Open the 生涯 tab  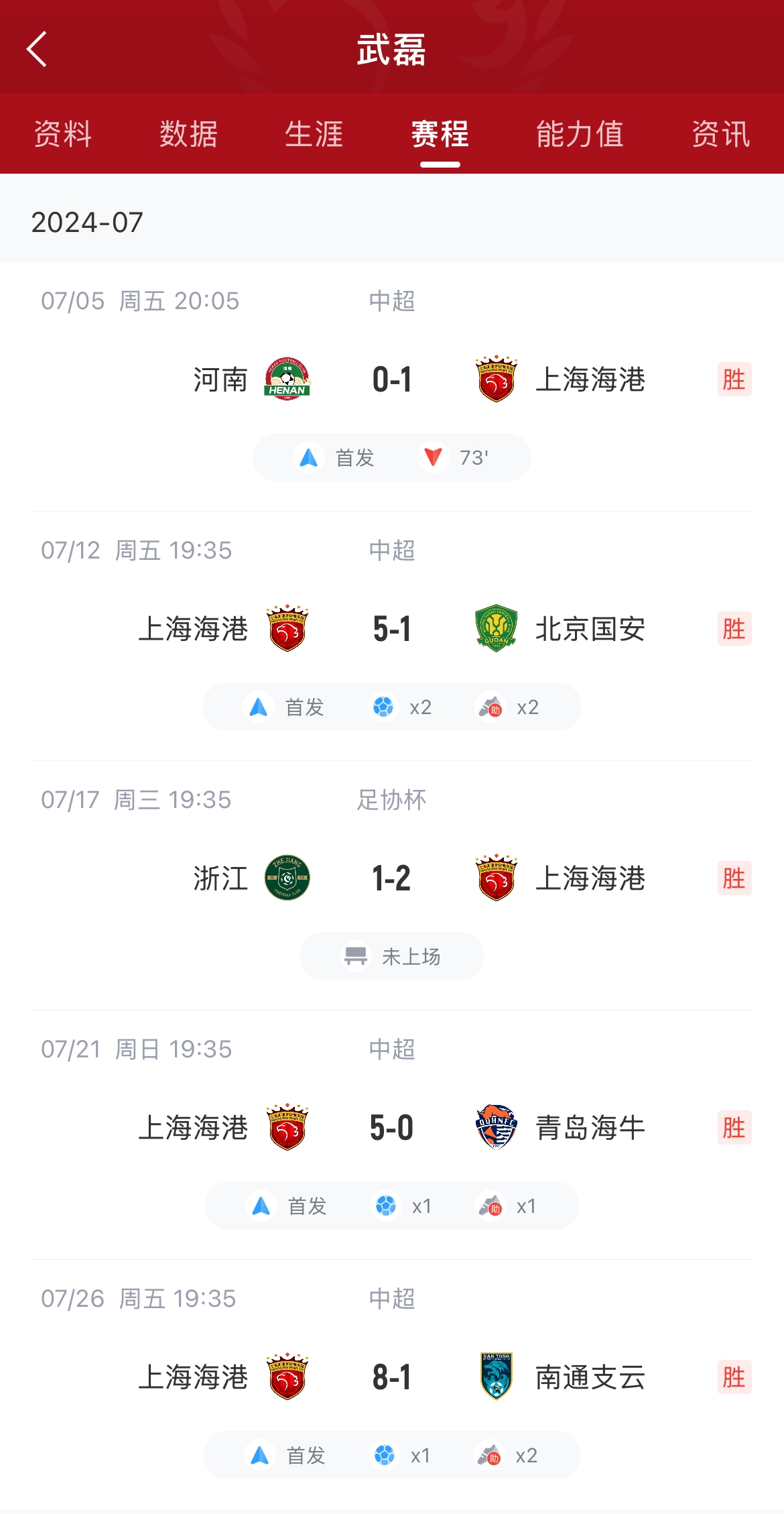tap(314, 134)
